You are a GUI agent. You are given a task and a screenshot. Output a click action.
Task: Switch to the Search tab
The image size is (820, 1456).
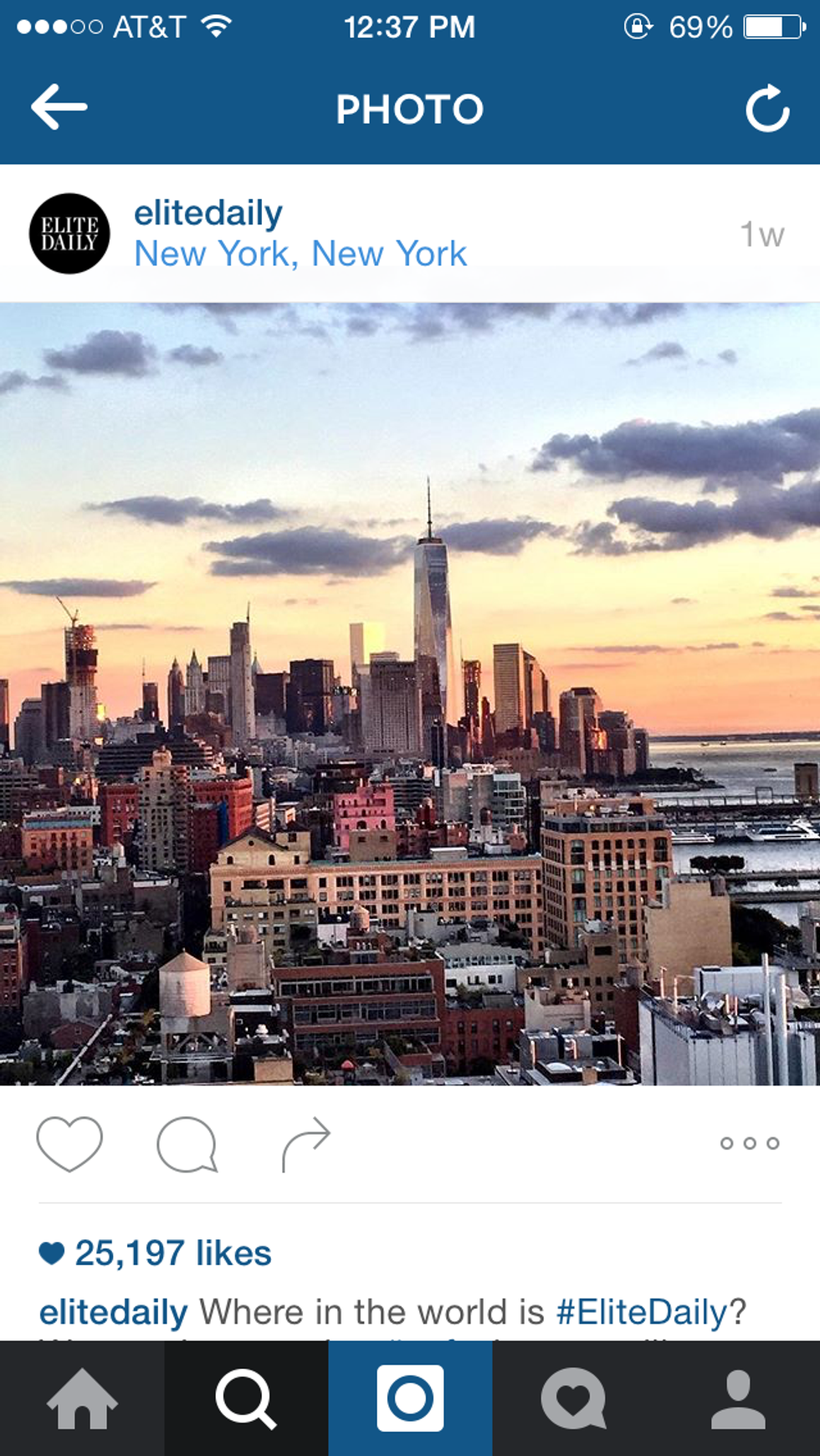[246, 1399]
